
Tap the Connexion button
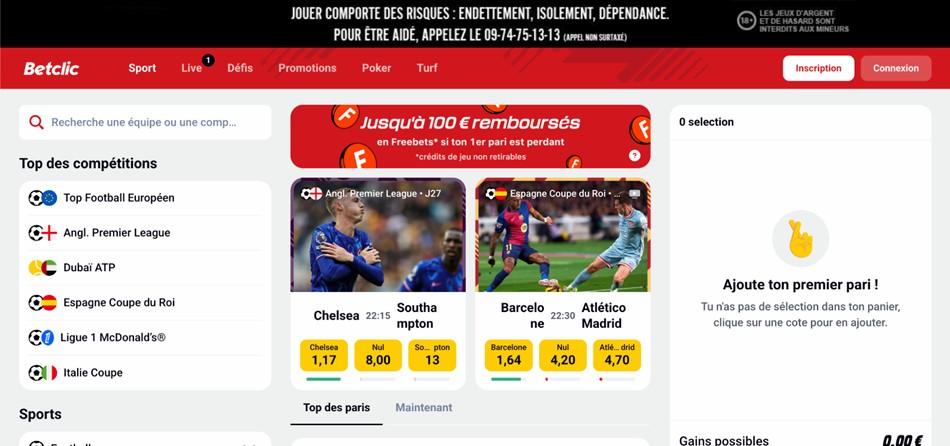point(895,68)
